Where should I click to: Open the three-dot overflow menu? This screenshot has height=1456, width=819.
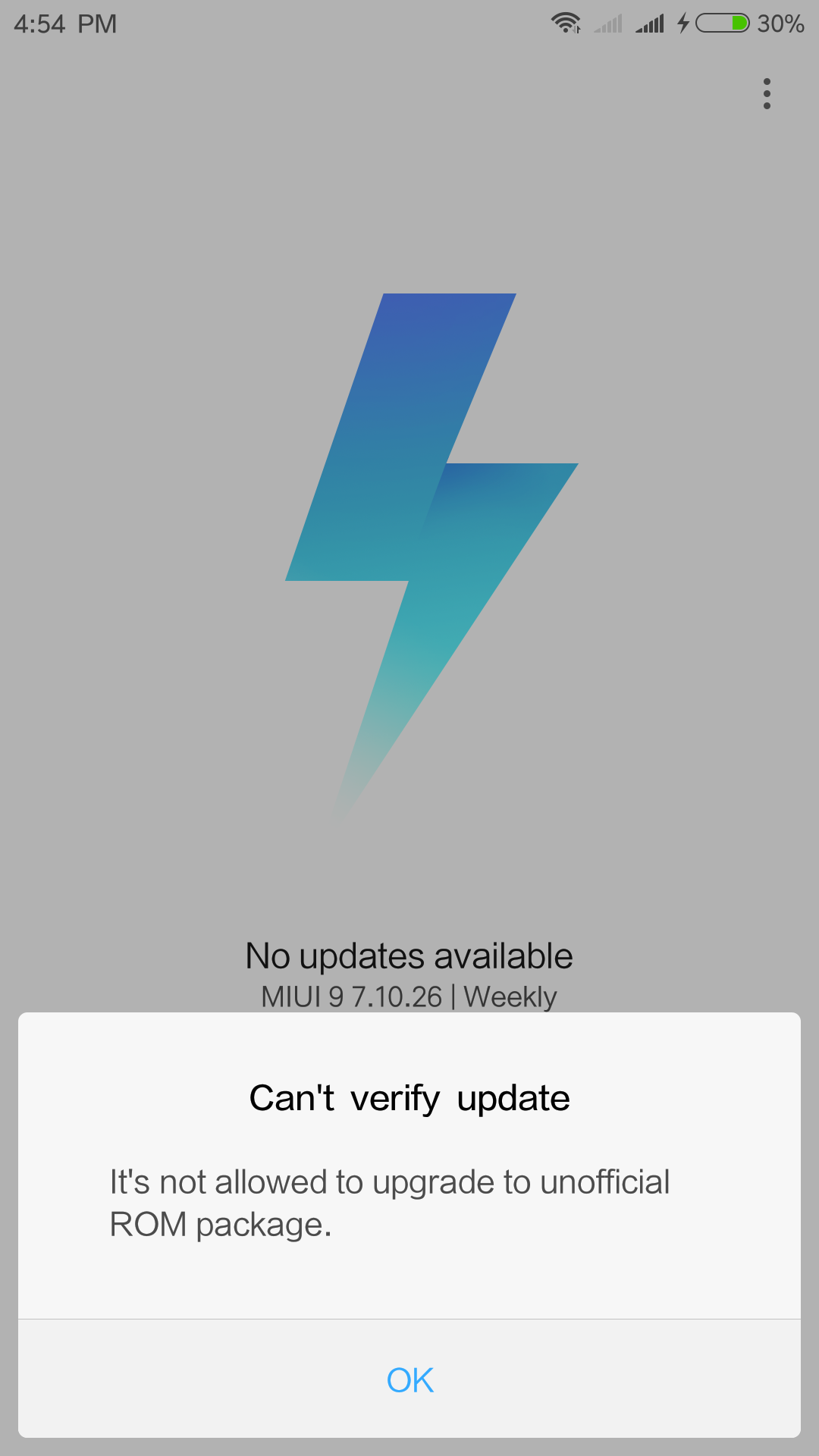point(767,94)
